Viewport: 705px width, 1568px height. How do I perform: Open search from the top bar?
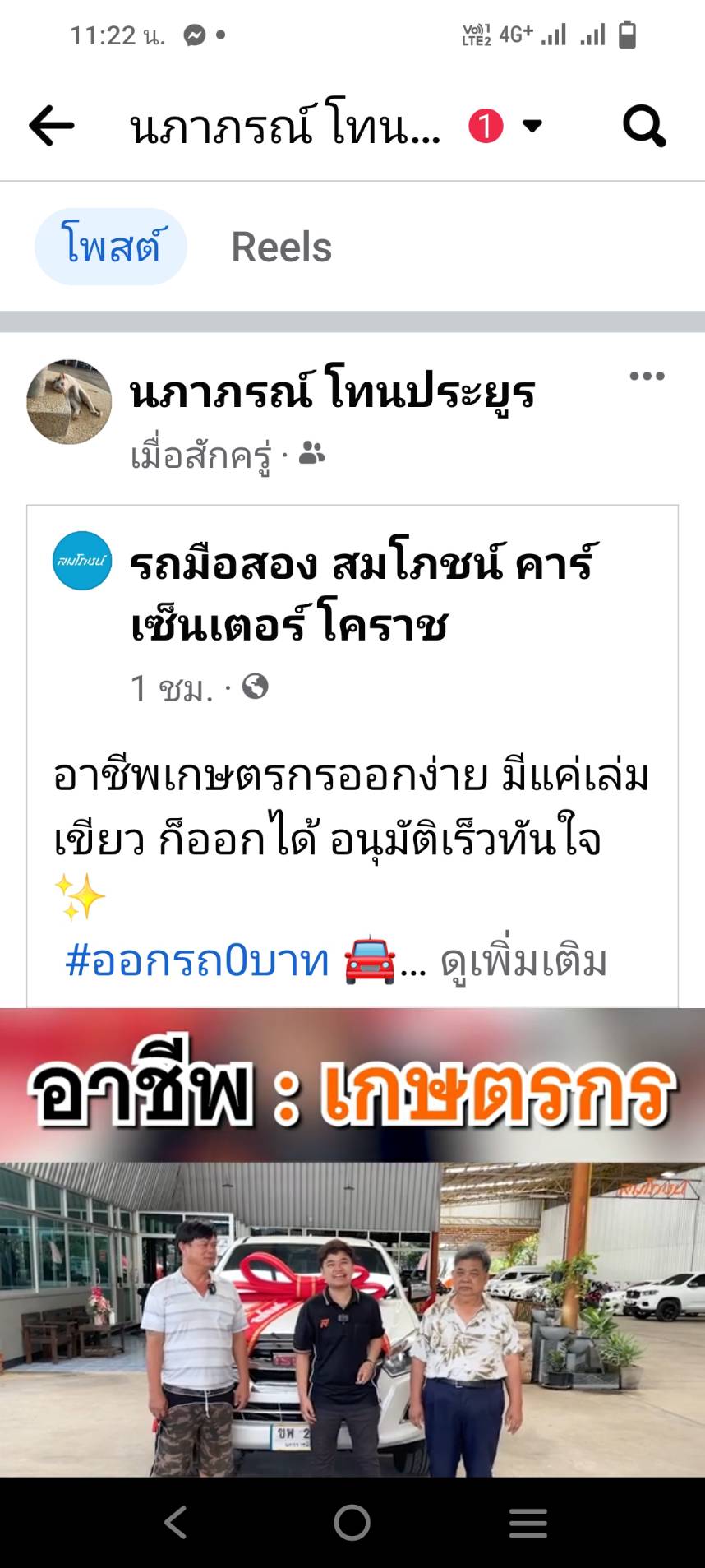coord(643,127)
